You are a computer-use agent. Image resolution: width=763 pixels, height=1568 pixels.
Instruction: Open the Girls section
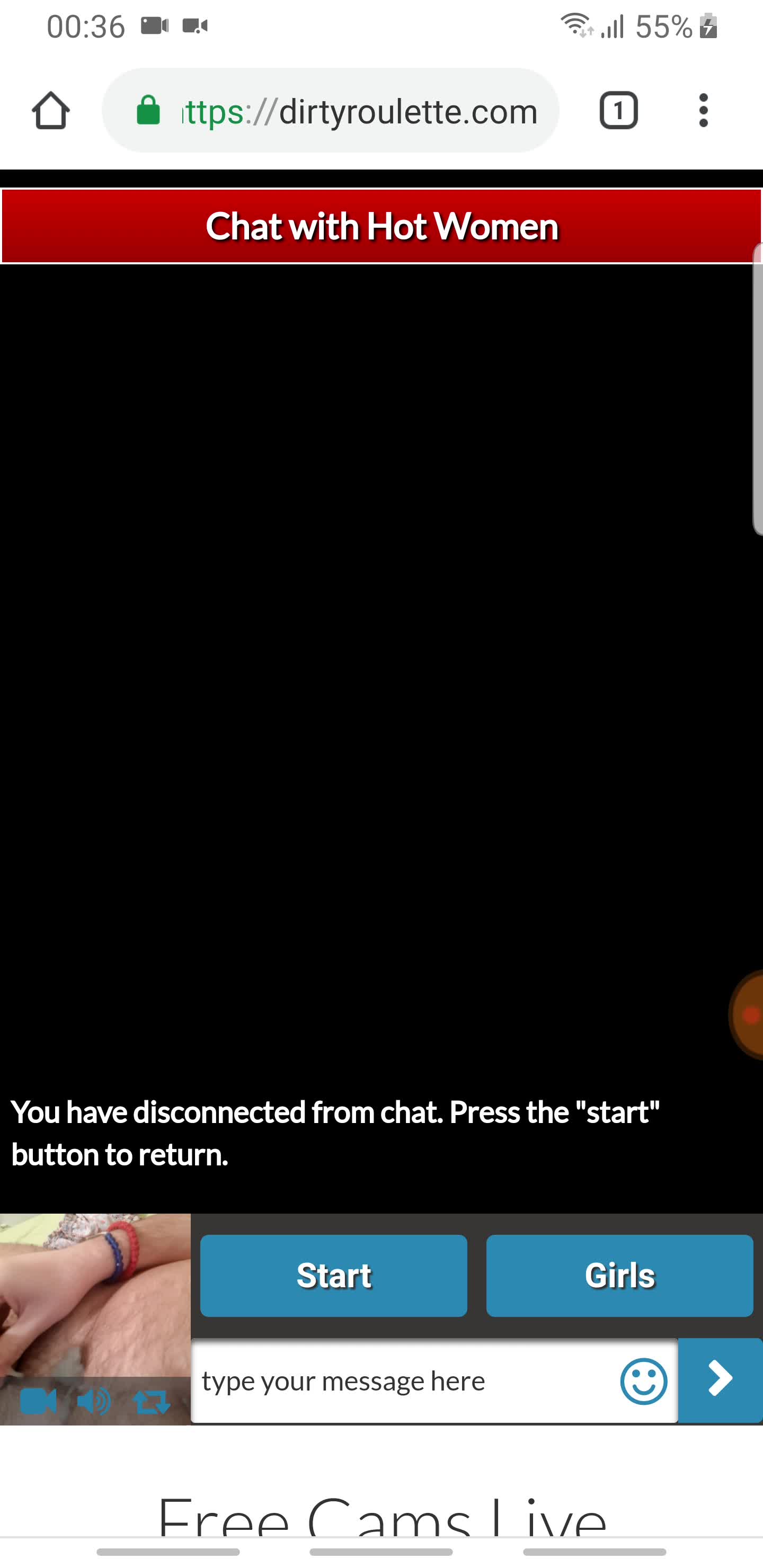pyautogui.click(x=619, y=1275)
